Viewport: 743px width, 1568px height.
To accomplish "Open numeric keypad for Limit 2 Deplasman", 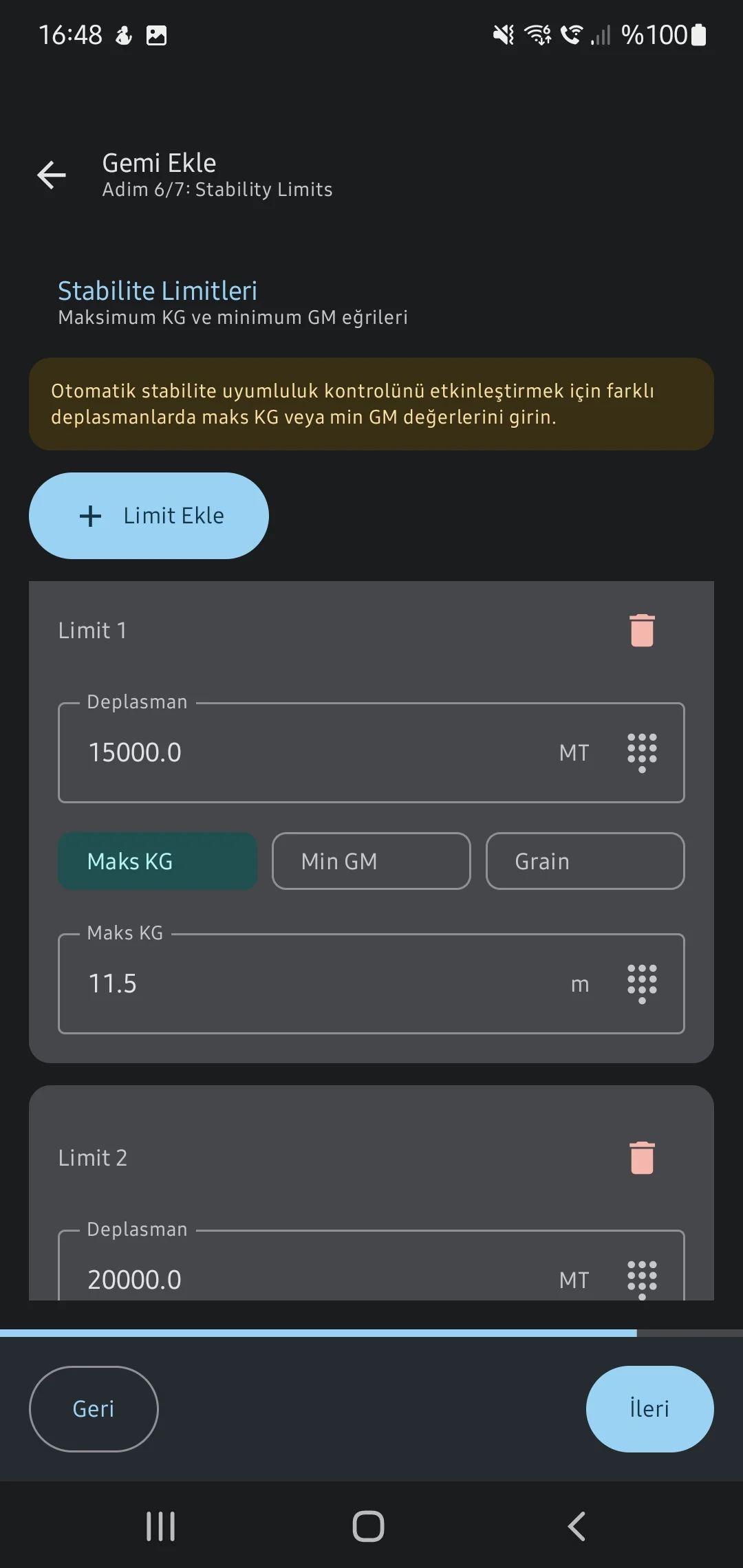I will click(x=641, y=1279).
